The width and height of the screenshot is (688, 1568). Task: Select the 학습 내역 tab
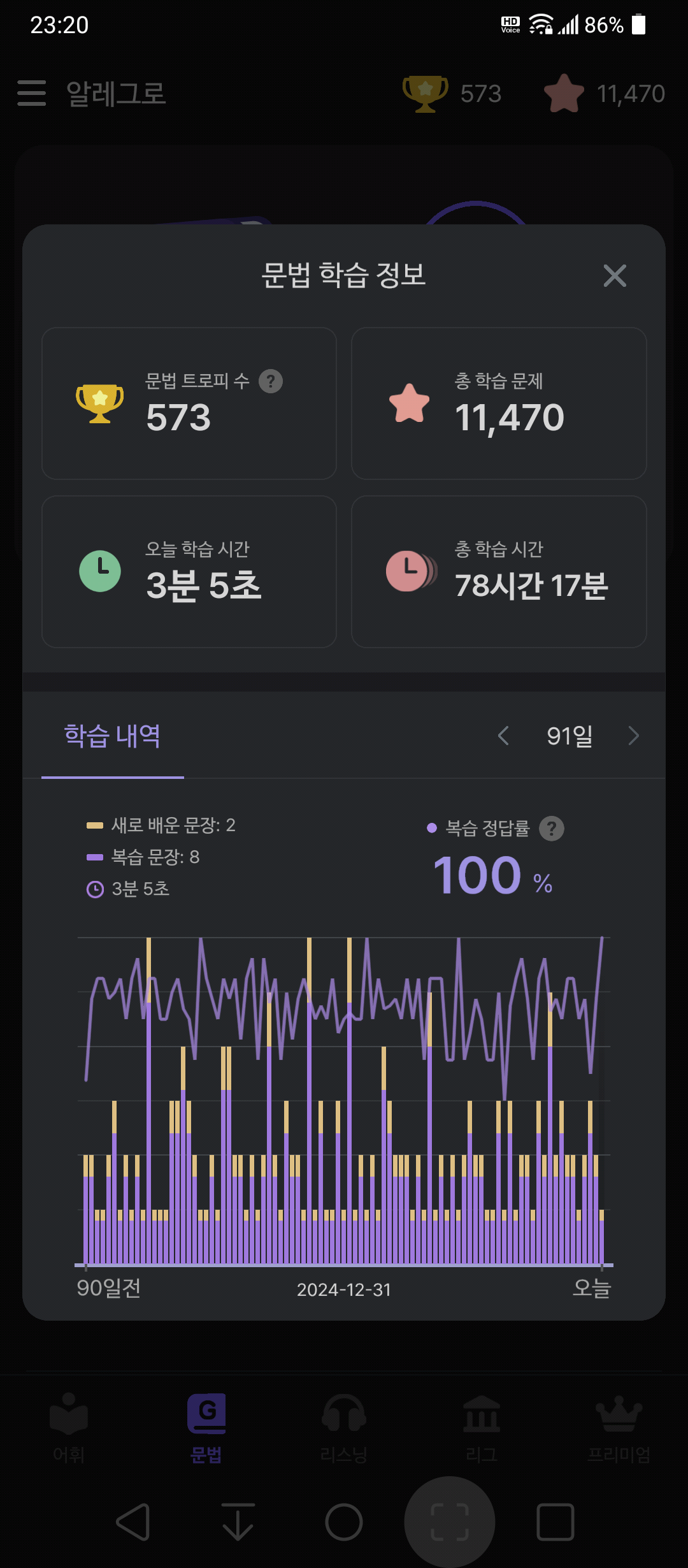pyautogui.click(x=112, y=736)
